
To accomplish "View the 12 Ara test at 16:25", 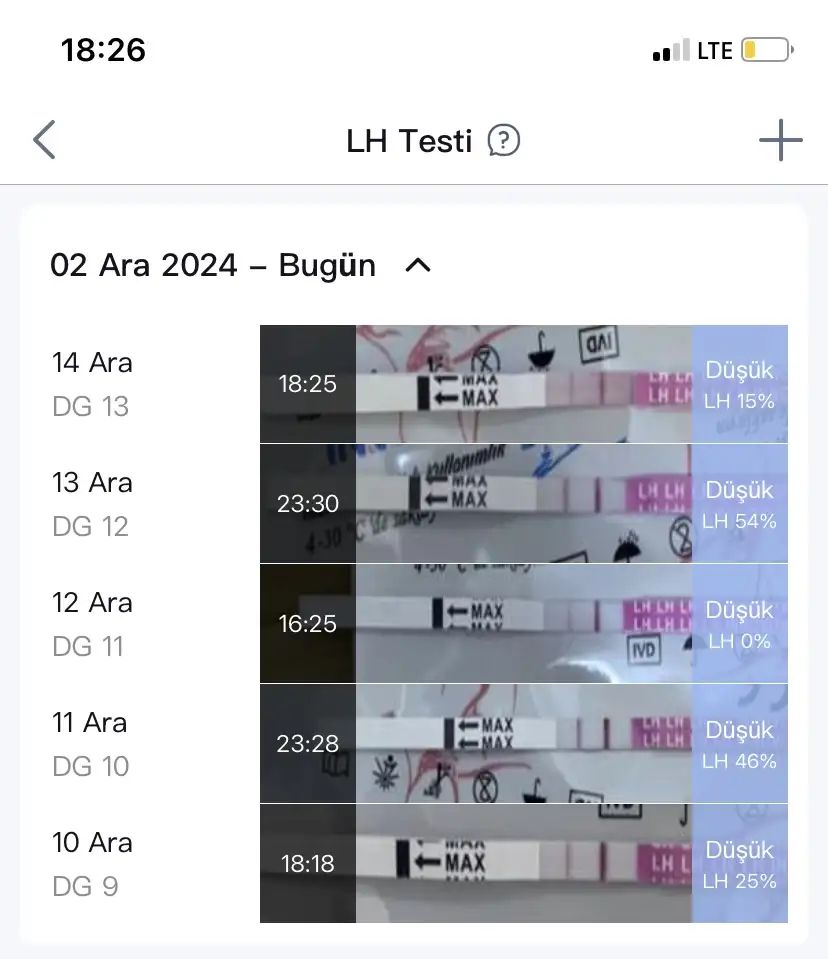I will click(x=523, y=624).
